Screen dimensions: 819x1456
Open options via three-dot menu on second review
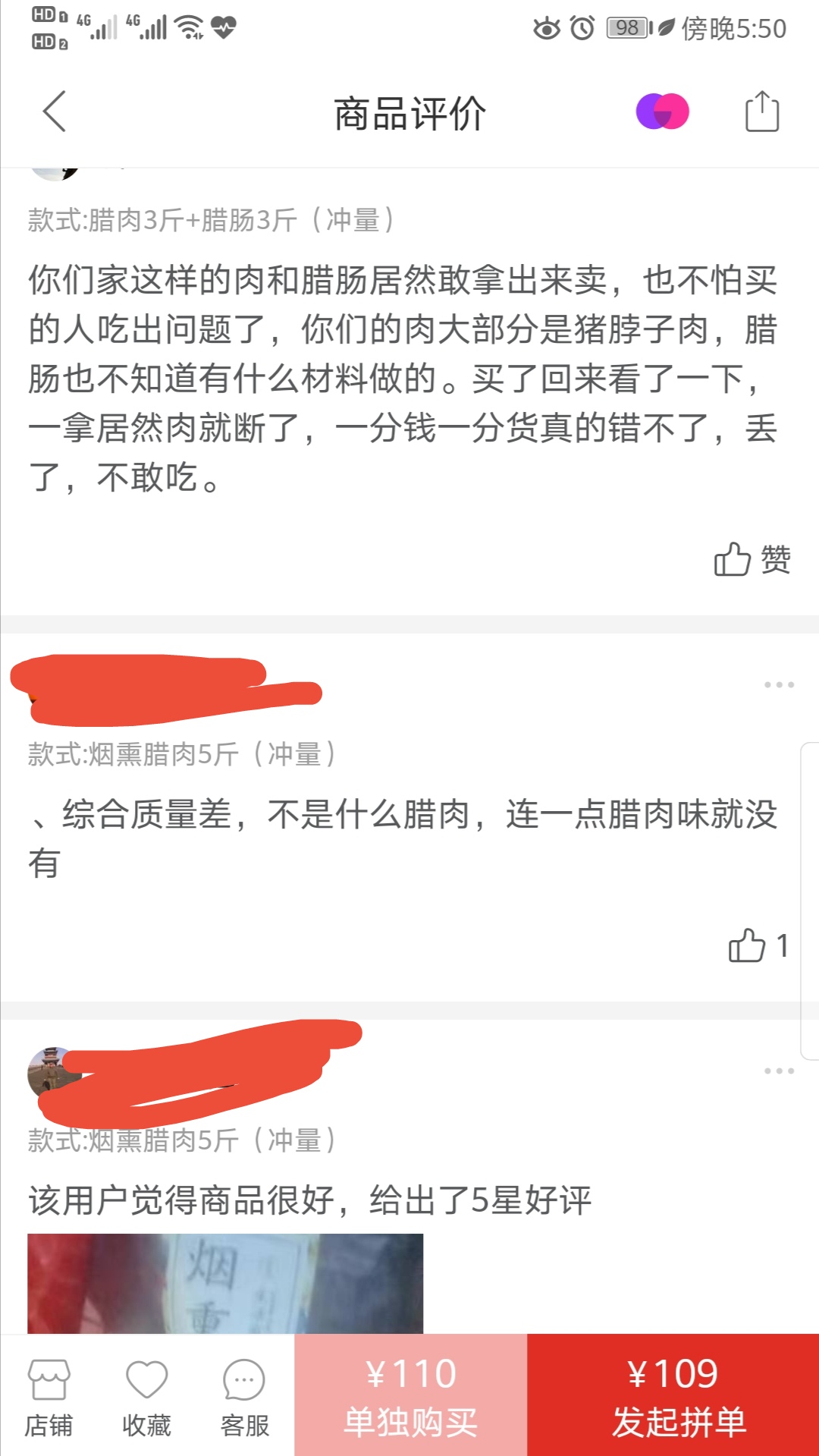click(777, 683)
